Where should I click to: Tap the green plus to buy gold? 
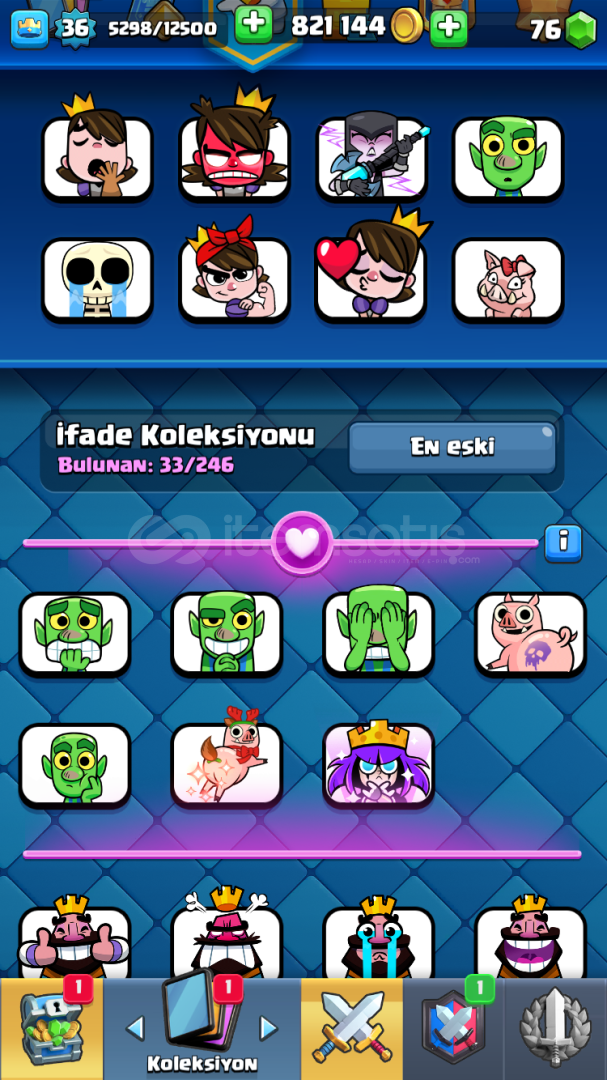coord(448,27)
